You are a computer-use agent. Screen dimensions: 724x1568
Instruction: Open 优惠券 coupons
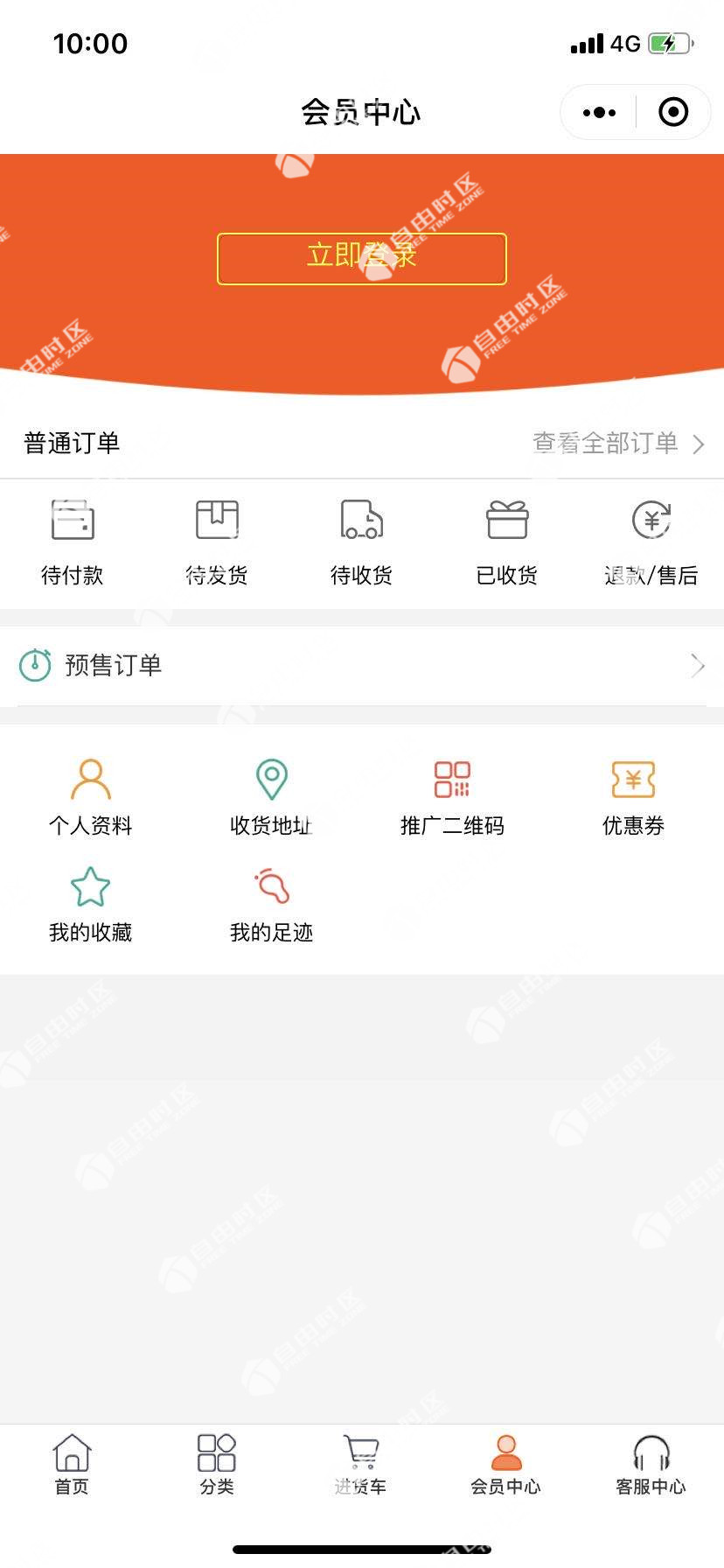coord(634,798)
